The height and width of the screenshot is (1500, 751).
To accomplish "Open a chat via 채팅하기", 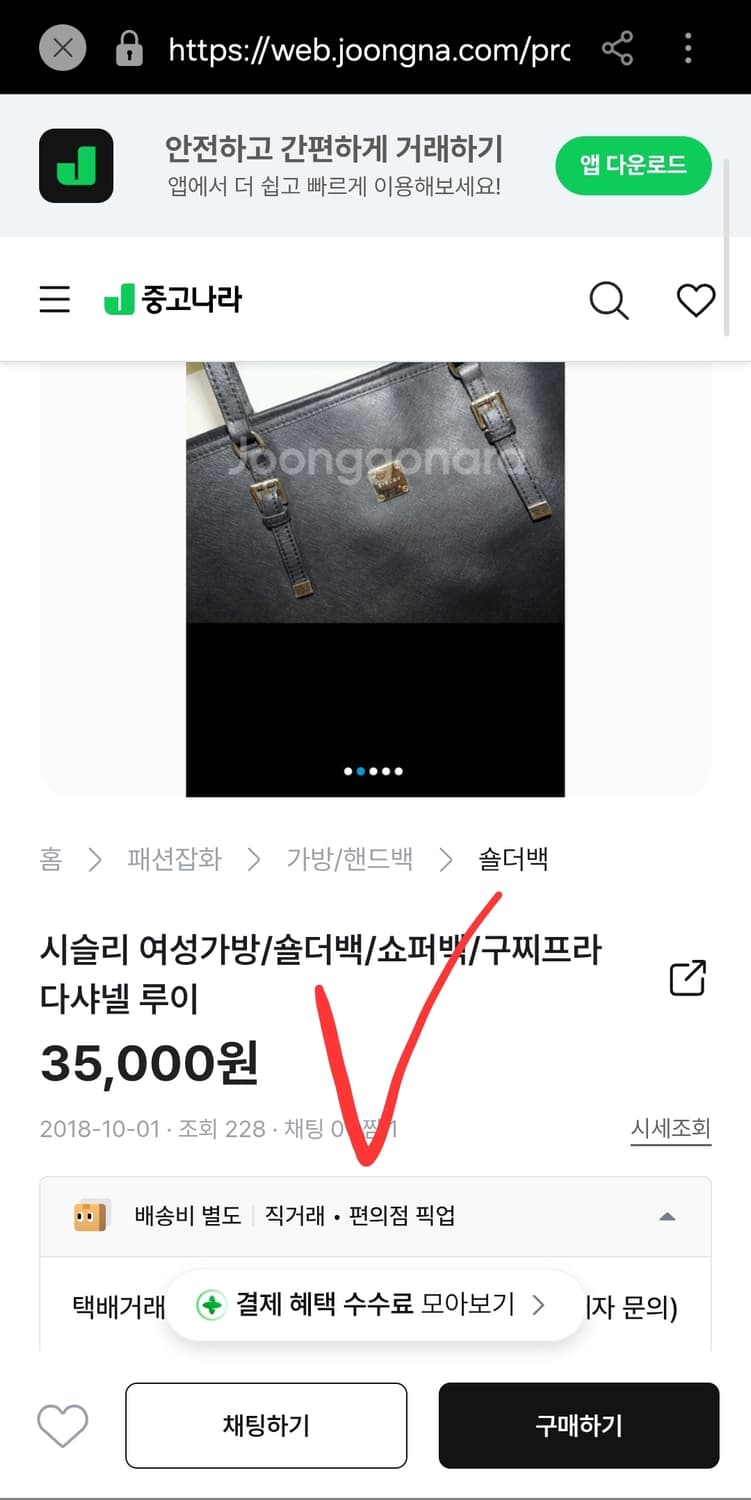I will click(266, 1425).
